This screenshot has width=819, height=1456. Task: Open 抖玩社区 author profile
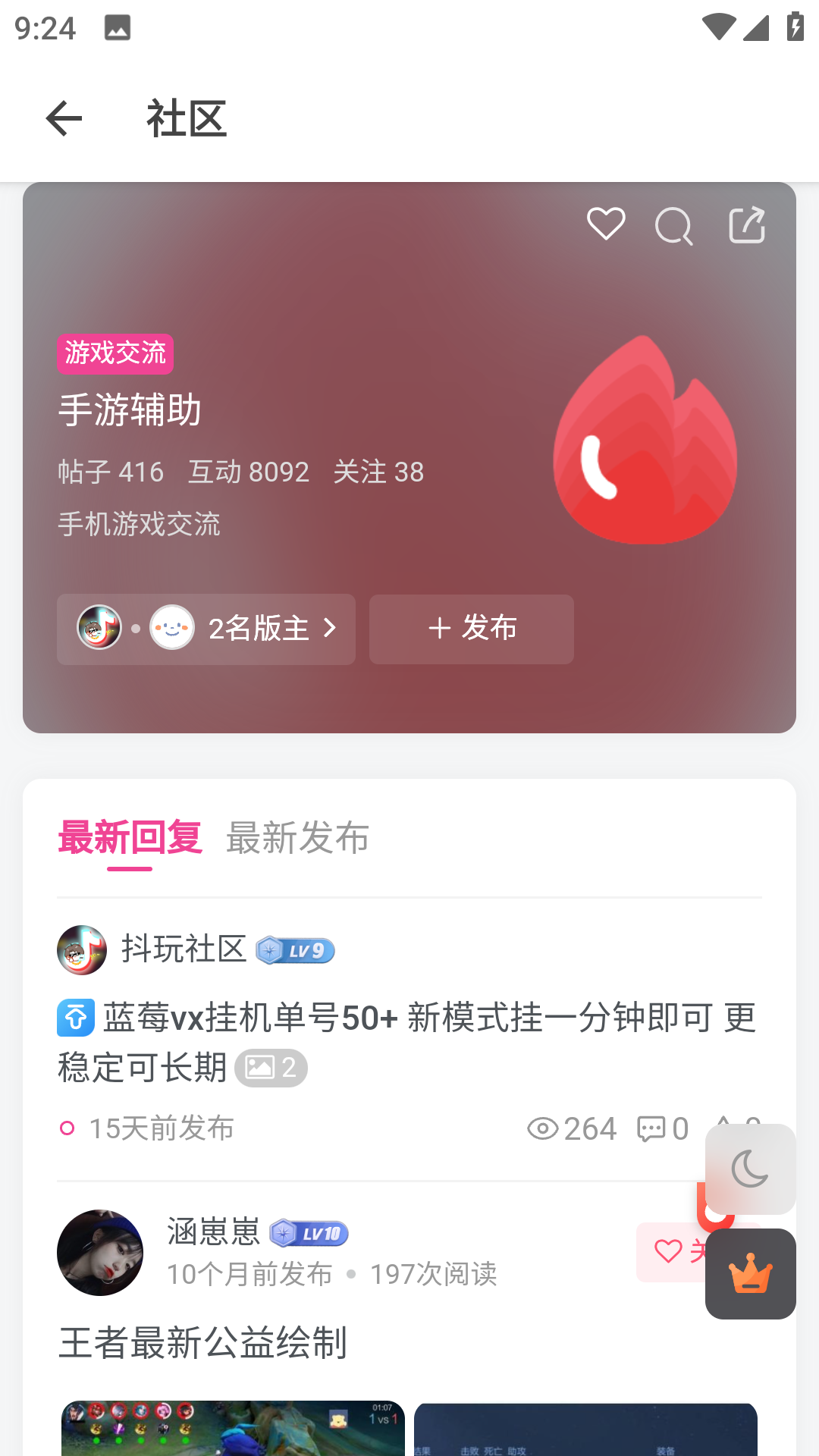(x=184, y=949)
